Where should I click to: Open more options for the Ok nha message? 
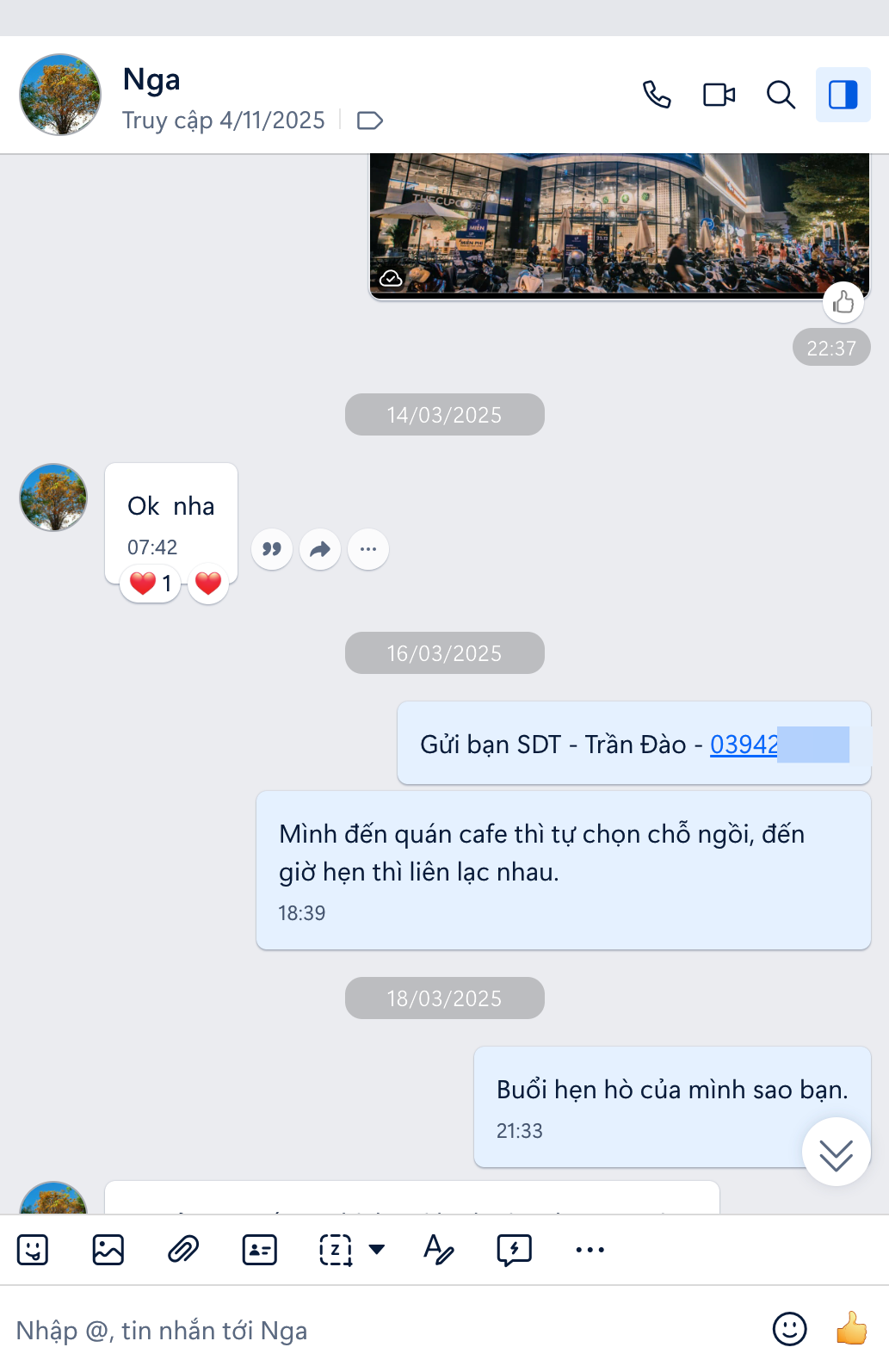(367, 549)
